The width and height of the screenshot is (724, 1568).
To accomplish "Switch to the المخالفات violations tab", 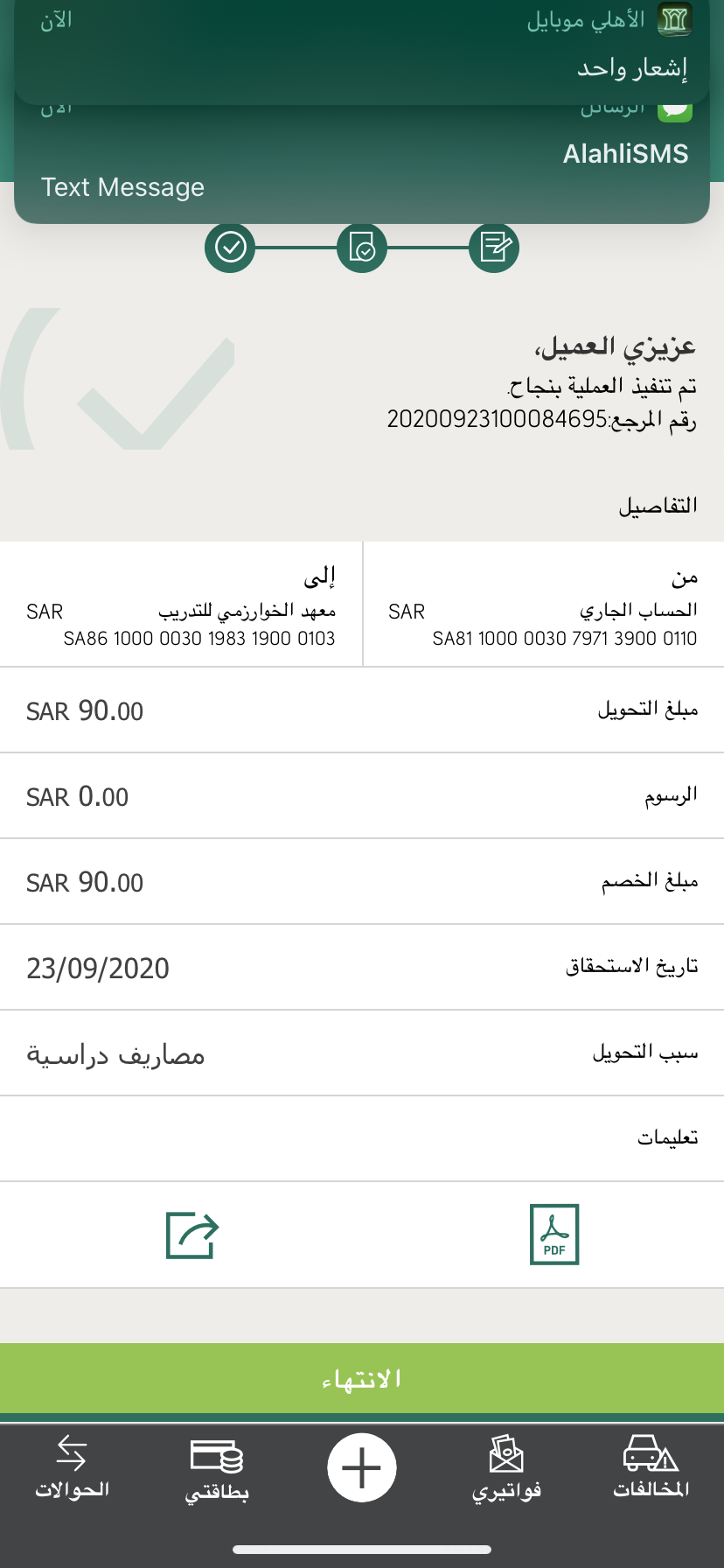I will point(651,1467).
